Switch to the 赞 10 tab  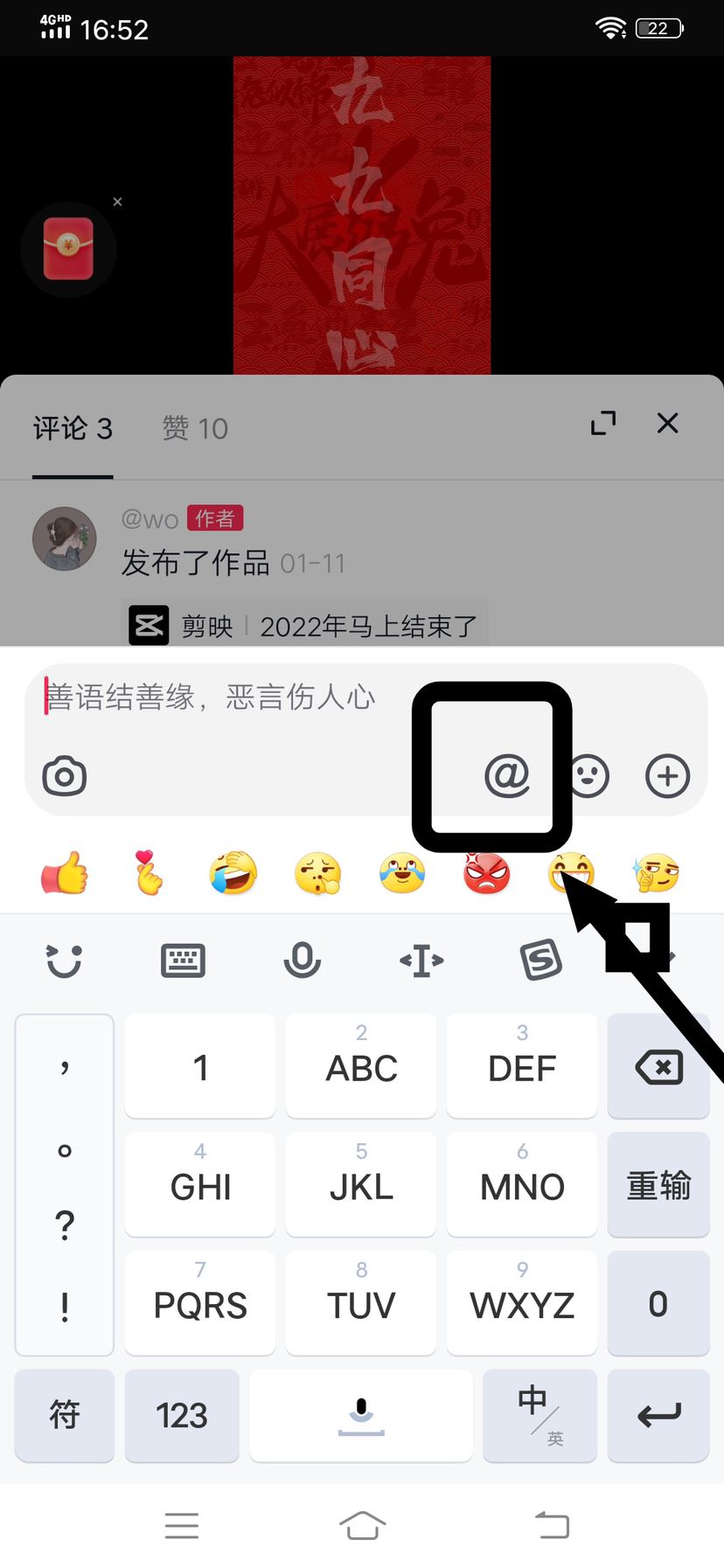click(194, 428)
